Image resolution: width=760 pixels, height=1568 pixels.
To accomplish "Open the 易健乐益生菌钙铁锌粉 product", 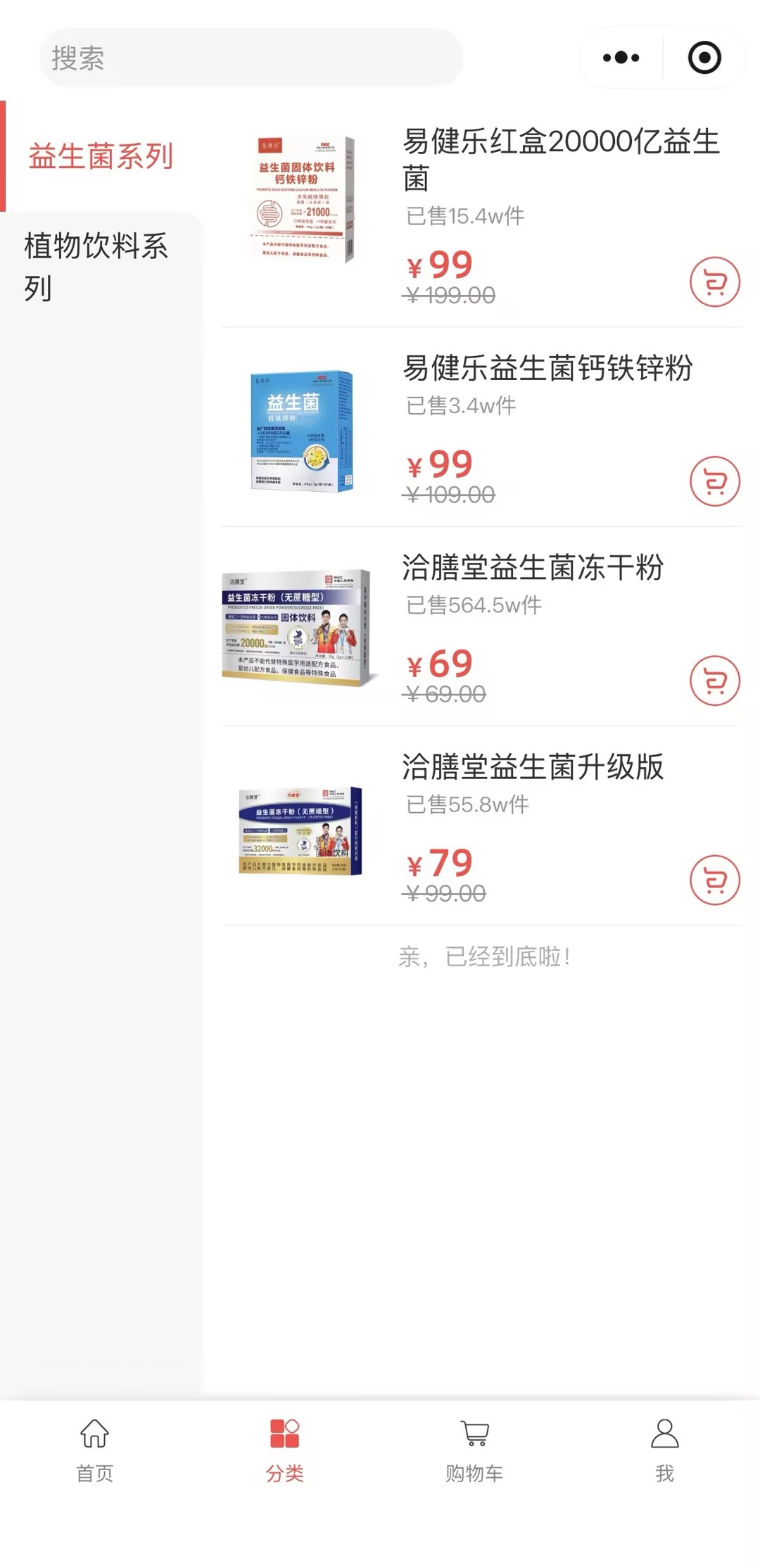I will [x=547, y=368].
